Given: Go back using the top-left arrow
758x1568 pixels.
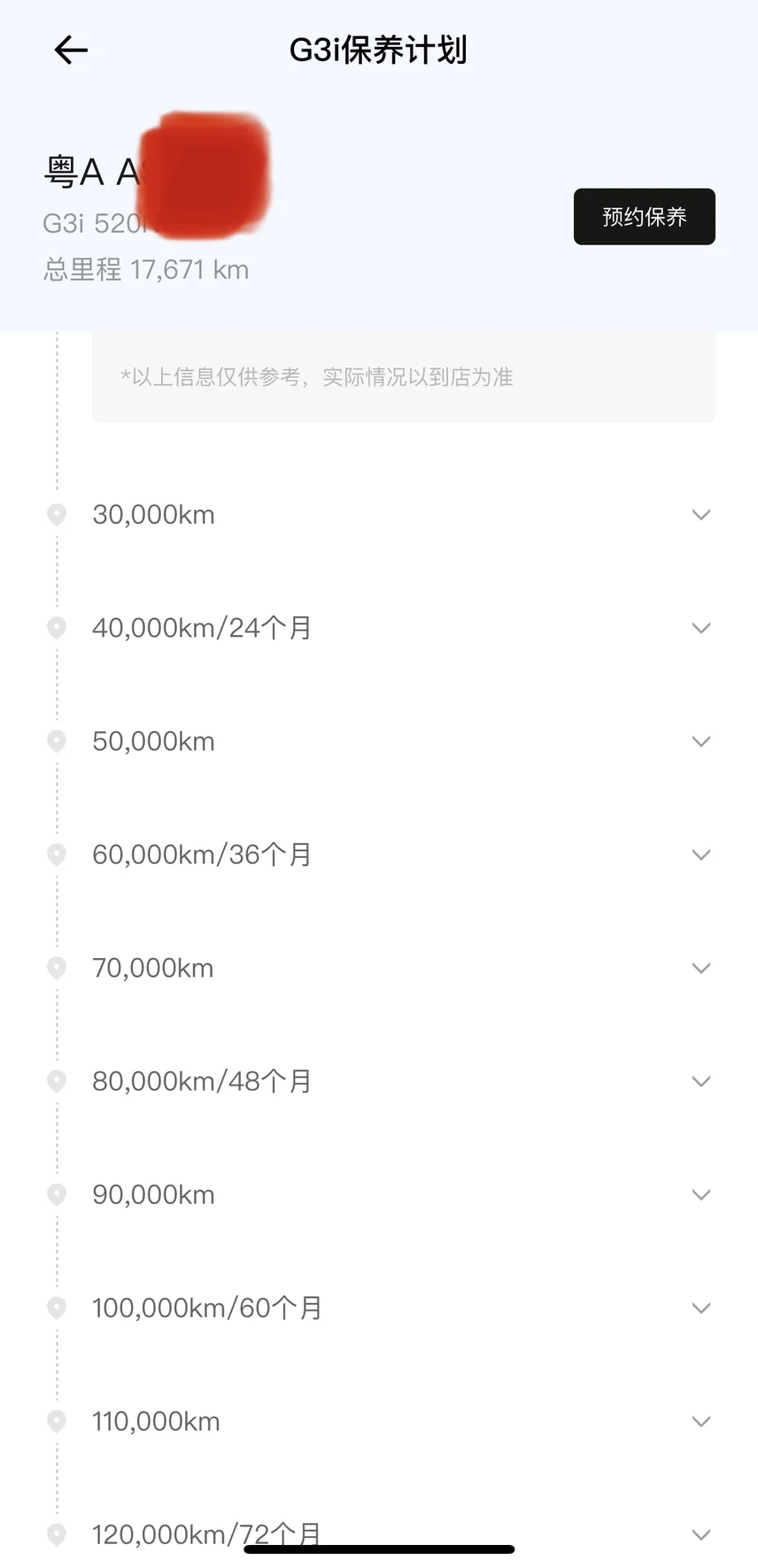Looking at the screenshot, I should coord(71,50).
